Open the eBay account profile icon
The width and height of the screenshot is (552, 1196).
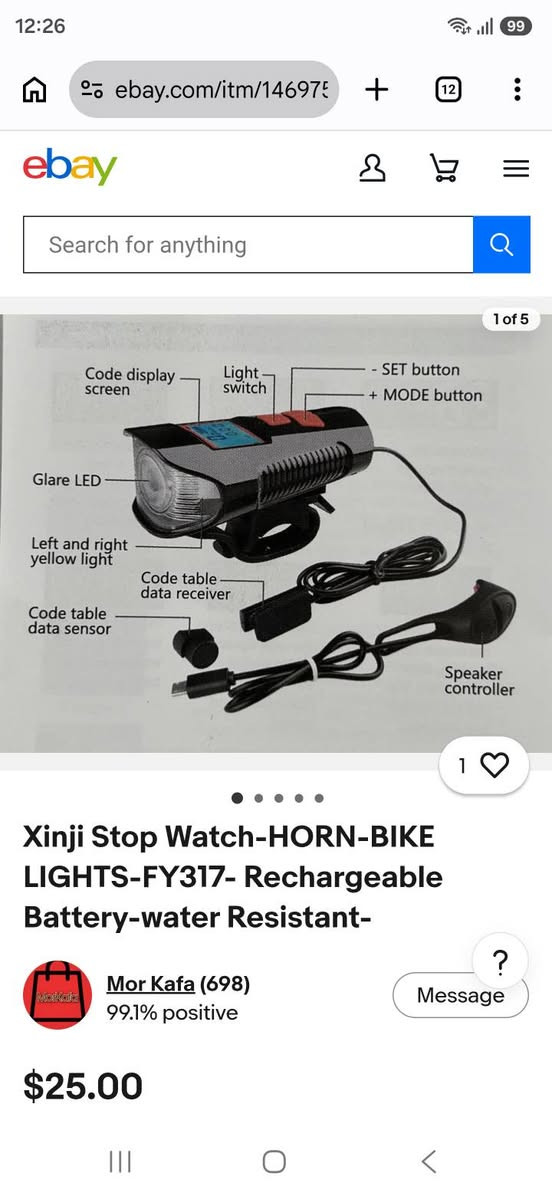tap(371, 168)
